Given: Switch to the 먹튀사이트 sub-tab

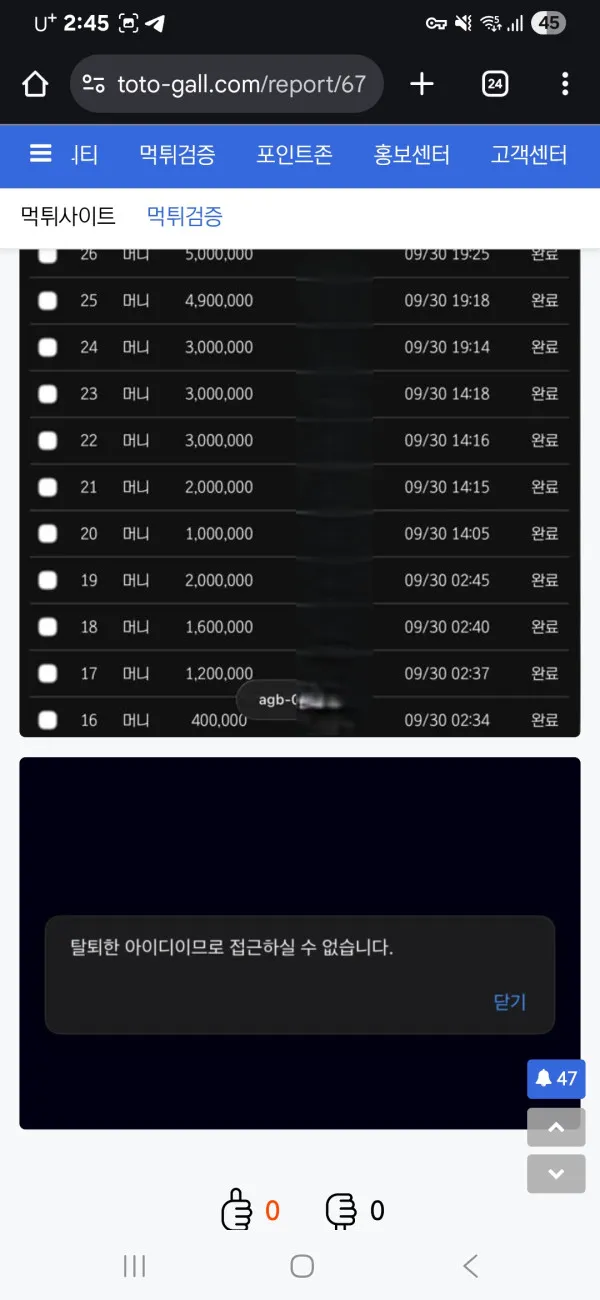Looking at the screenshot, I should click(68, 215).
